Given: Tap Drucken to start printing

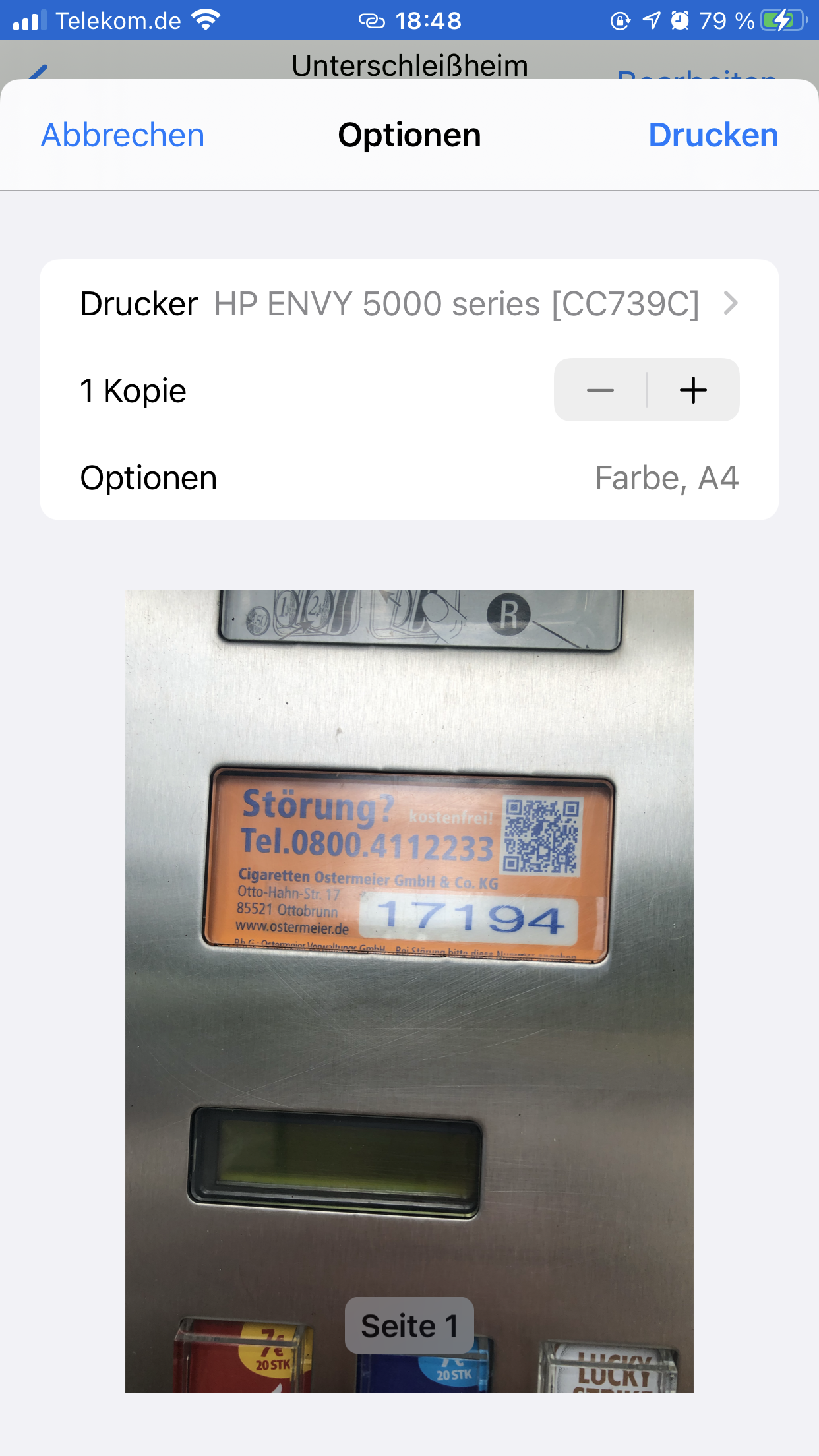Looking at the screenshot, I should tap(713, 135).
